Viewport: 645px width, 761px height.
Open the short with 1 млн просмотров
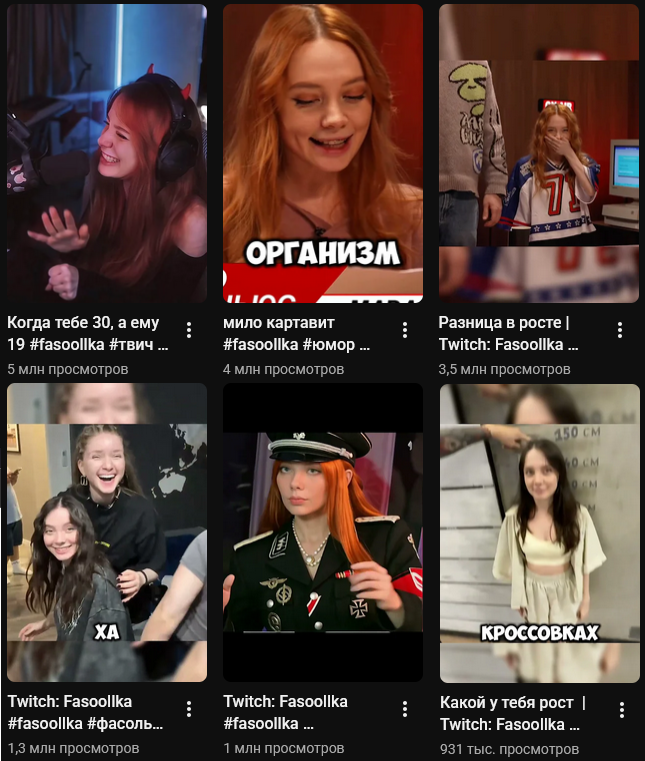323,532
